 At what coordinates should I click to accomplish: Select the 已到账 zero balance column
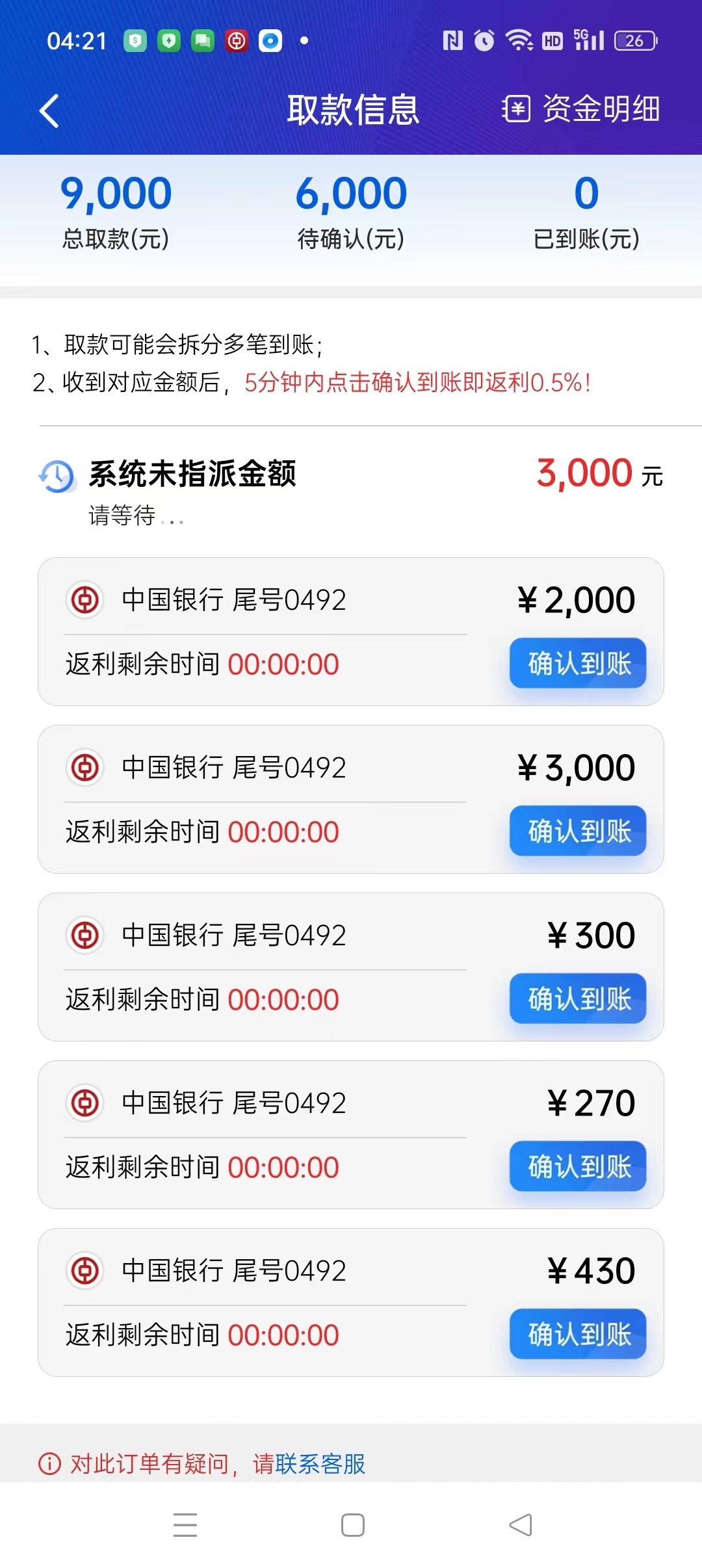point(587,208)
